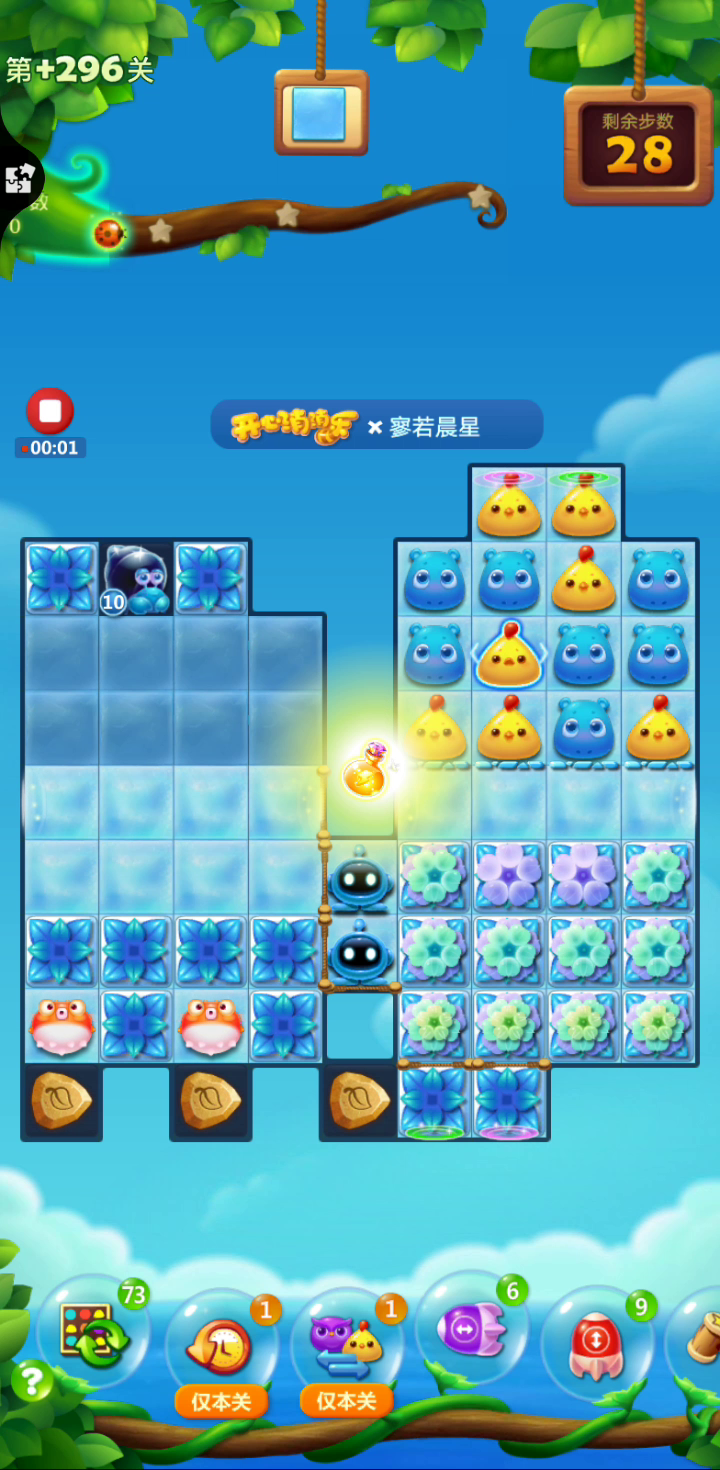Use the board shuffle booster with 73 uses

[93, 1331]
